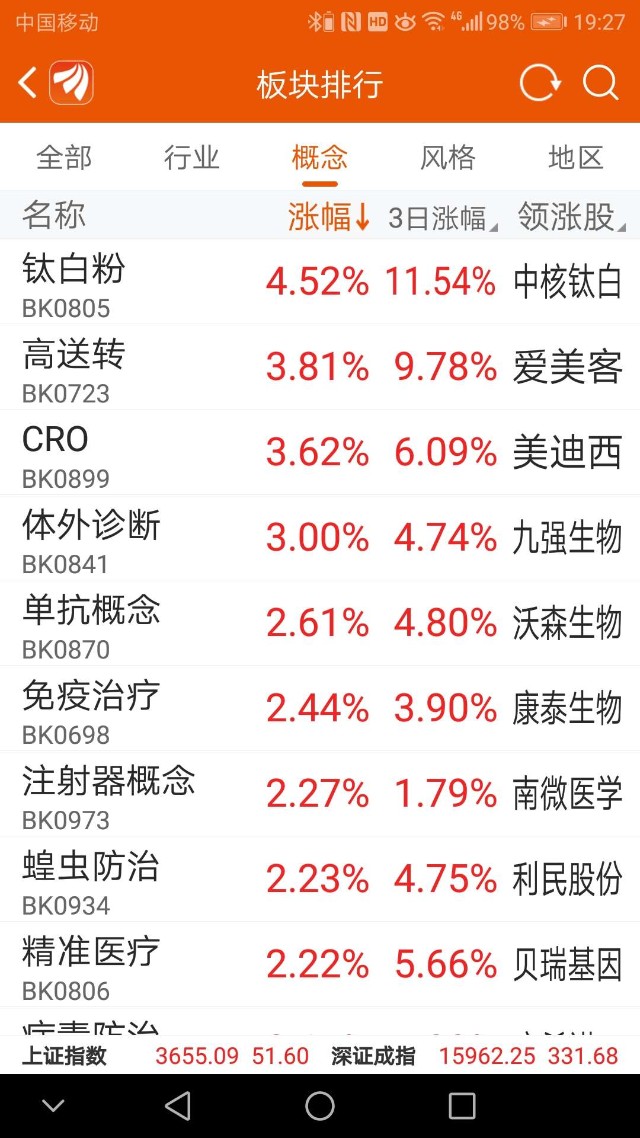The height and width of the screenshot is (1138, 640).
Task: Switch to the 风格 tab
Action: click(448, 157)
